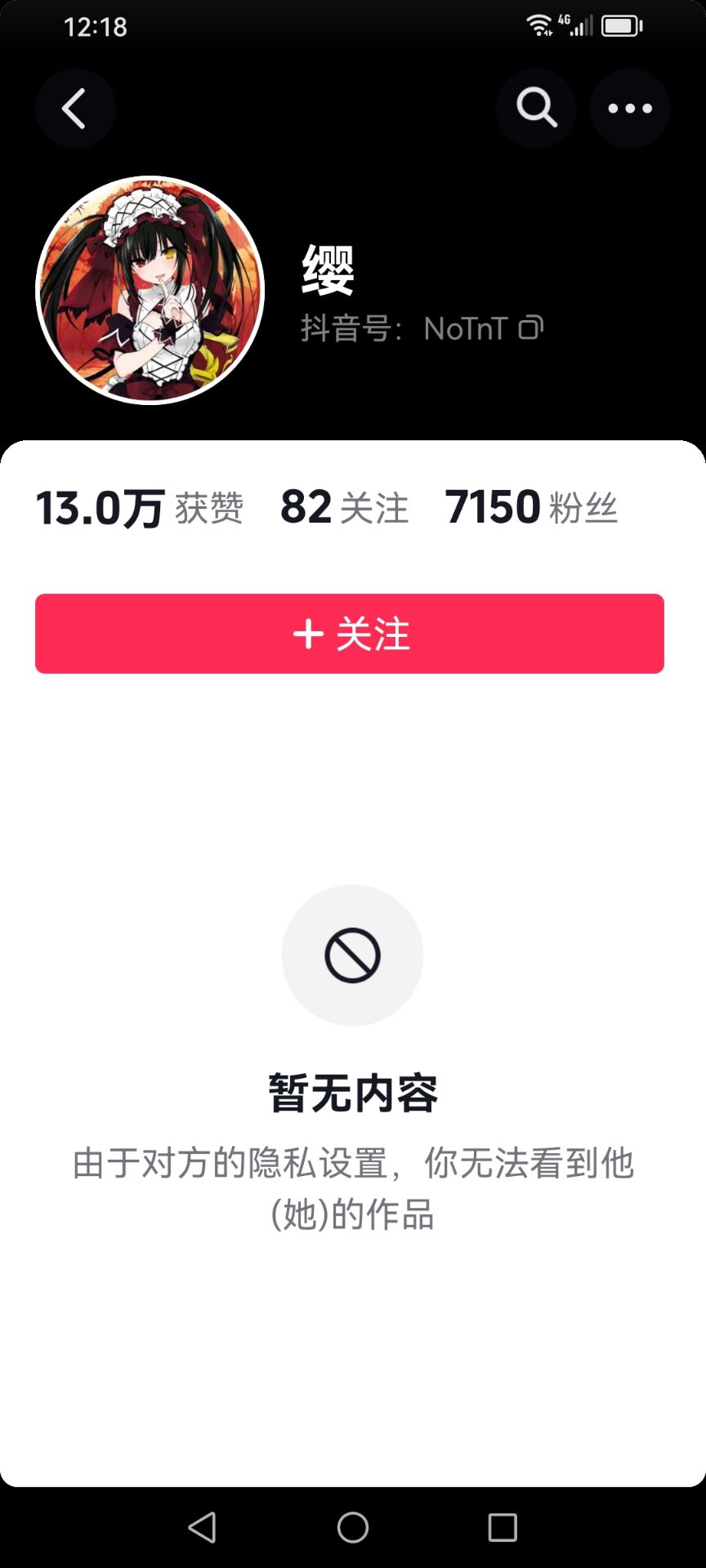Open the 82 关注 following list
The height and width of the screenshot is (1568, 706).
click(x=344, y=507)
